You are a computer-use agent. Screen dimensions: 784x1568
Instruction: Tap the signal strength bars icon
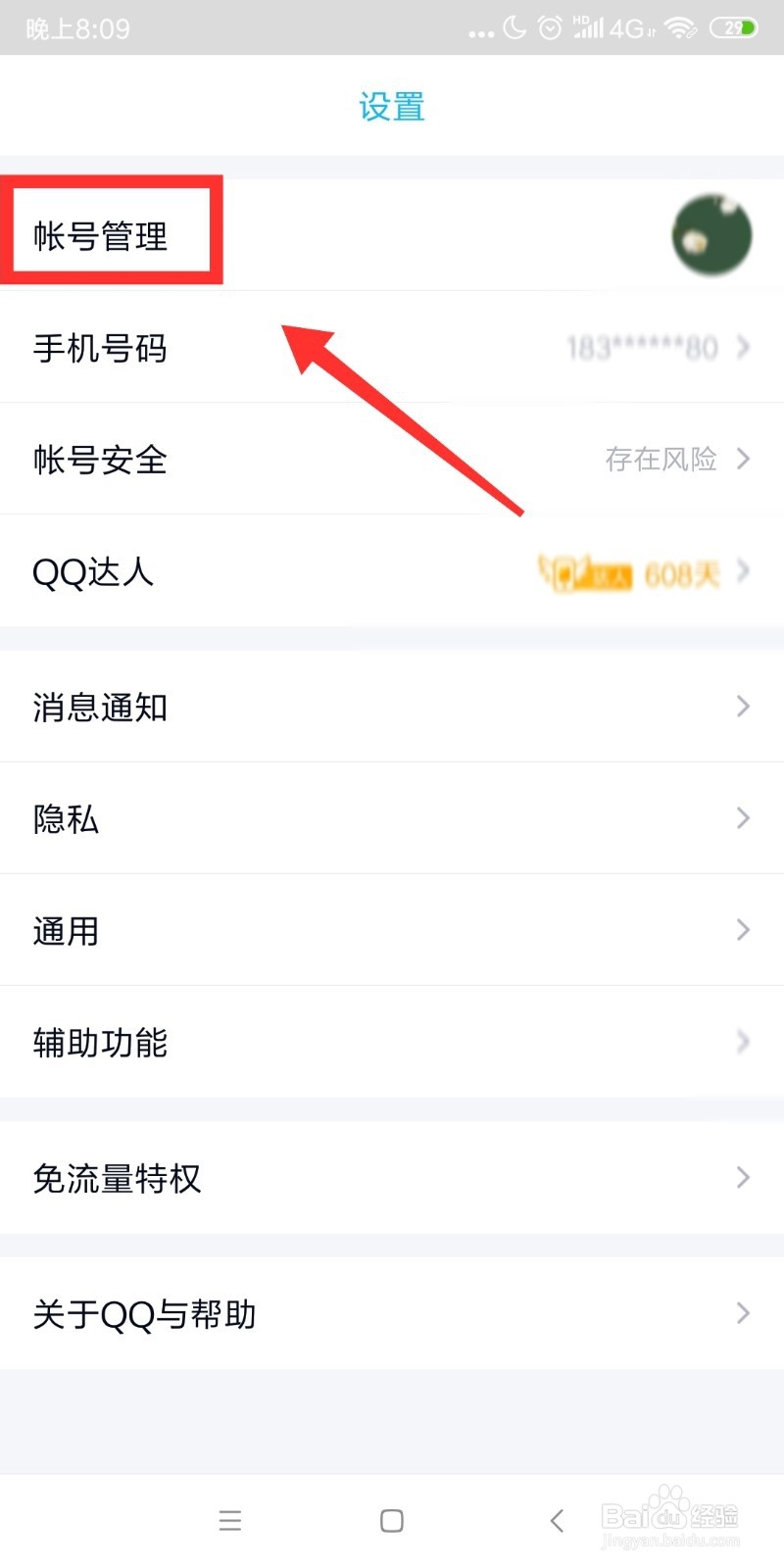[x=589, y=27]
